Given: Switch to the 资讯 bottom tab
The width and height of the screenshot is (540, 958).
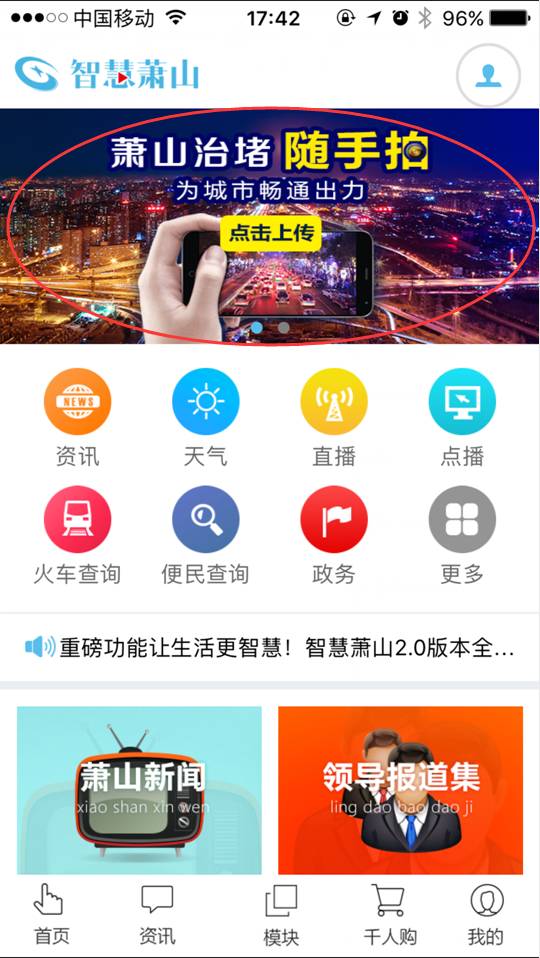Looking at the screenshot, I should 158,915.
